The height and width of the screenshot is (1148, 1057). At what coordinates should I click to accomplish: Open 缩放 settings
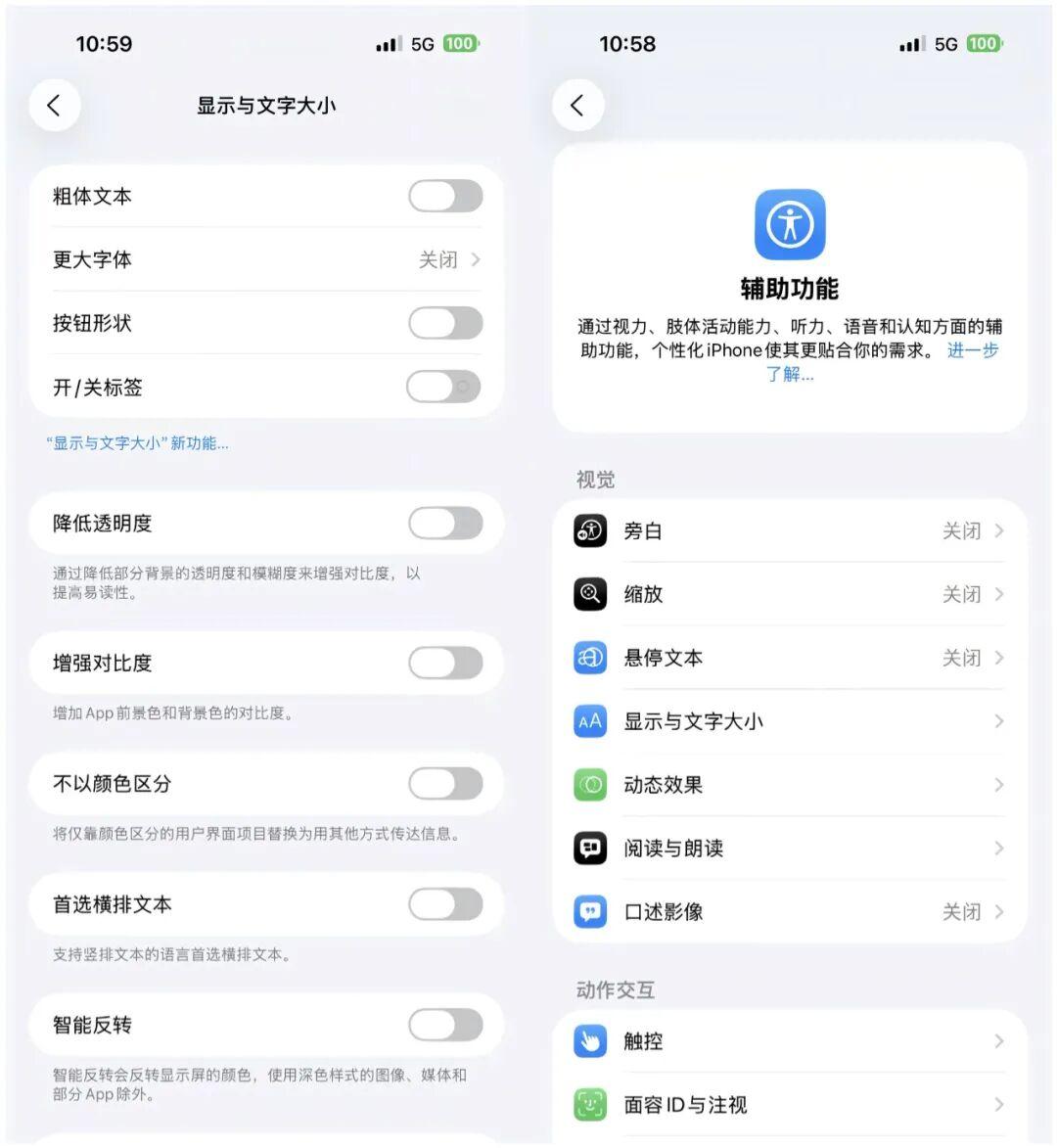pyautogui.click(x=789, y=594)
